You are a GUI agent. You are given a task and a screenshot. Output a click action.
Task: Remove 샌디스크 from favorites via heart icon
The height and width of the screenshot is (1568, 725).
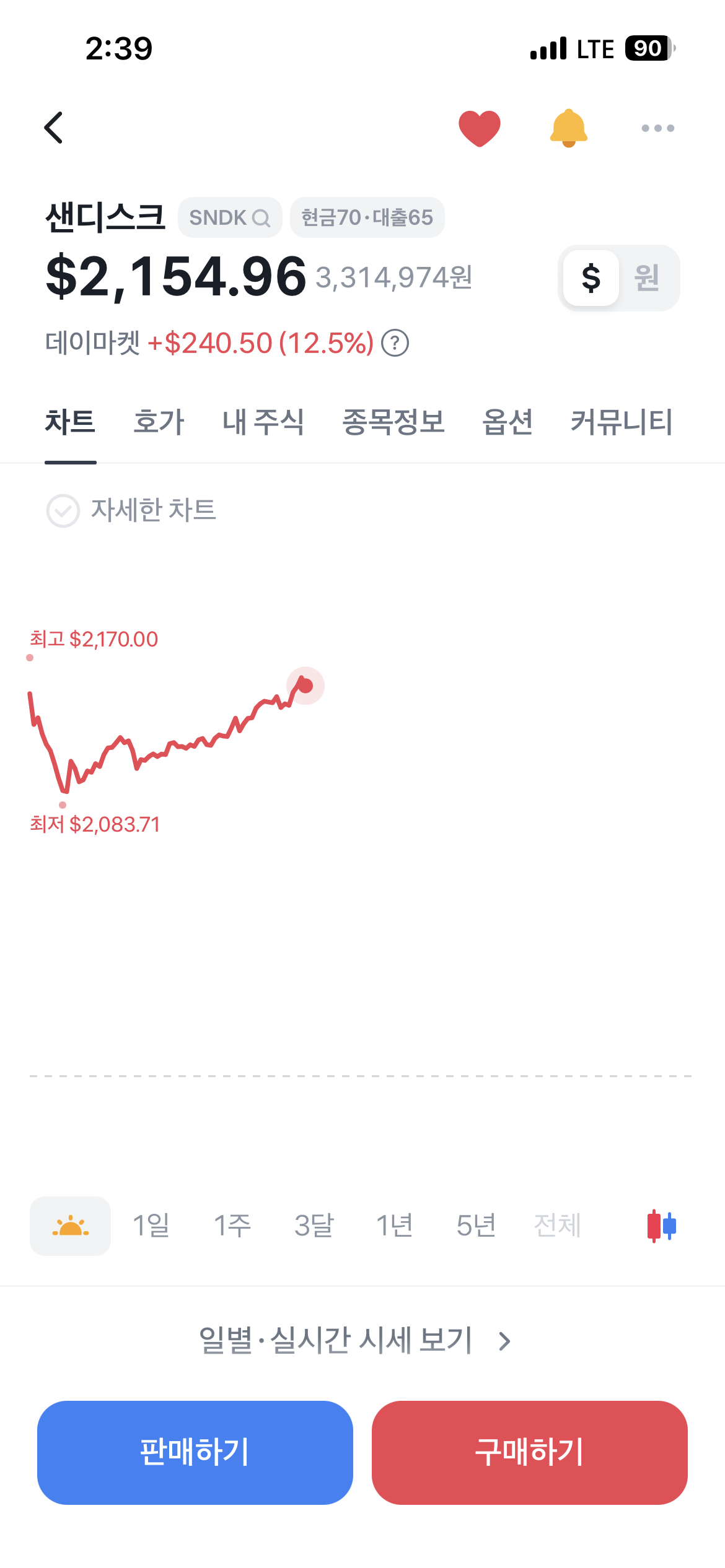[479, 128]
